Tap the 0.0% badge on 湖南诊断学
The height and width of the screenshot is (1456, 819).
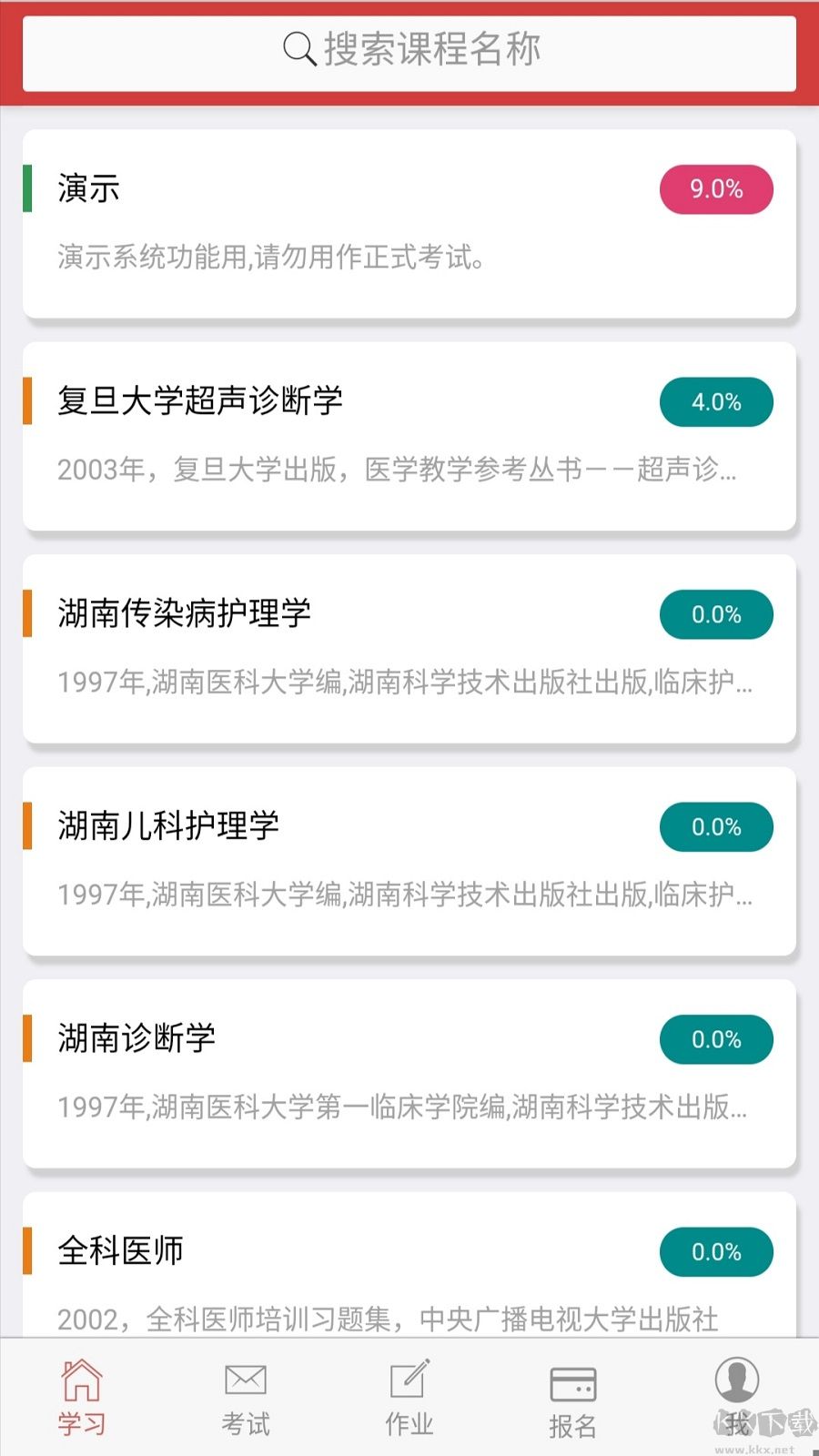(716, 1039)
